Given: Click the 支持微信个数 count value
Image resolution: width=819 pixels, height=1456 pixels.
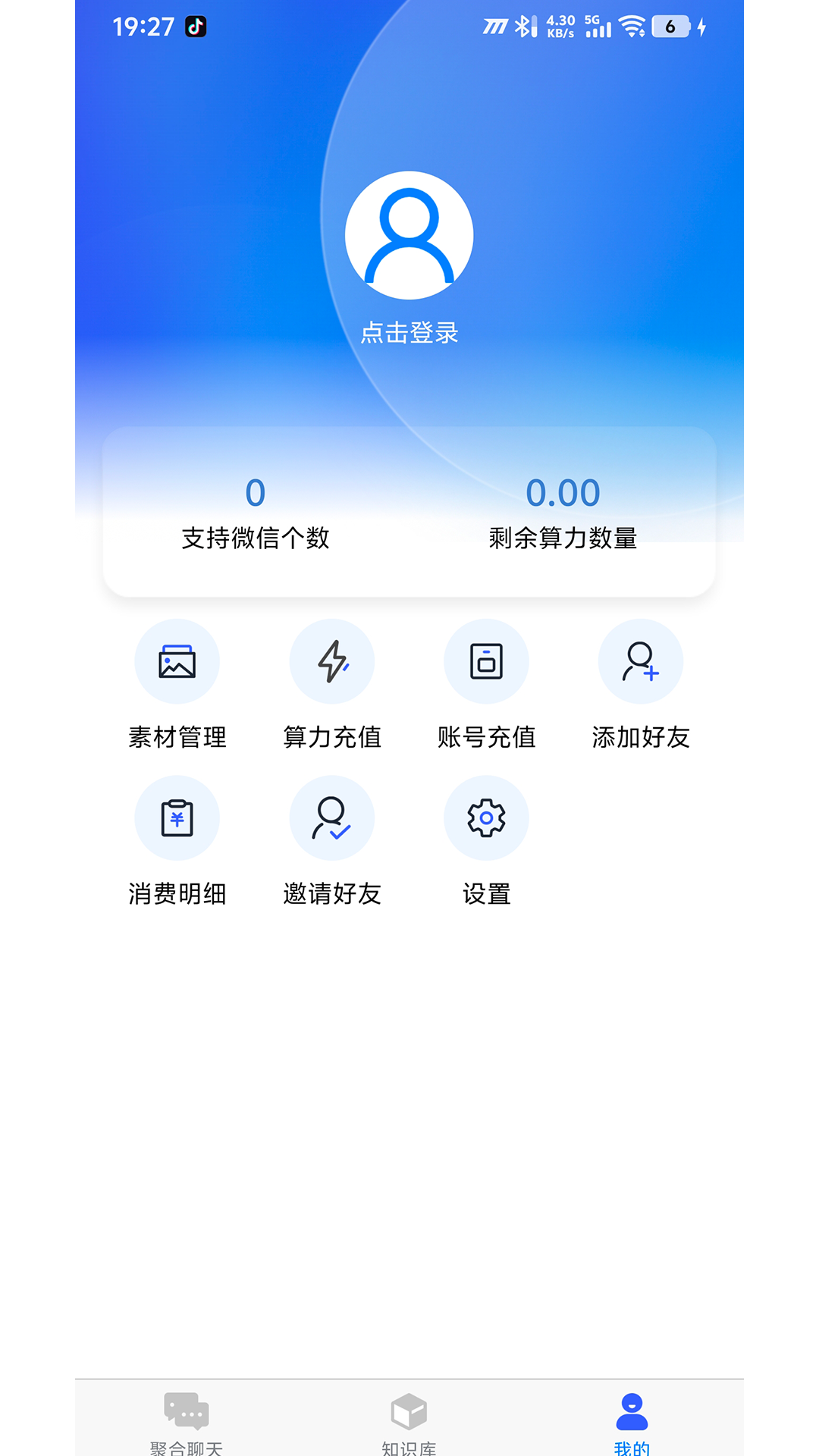Looking at the screenshot, I should click(256, 492).
